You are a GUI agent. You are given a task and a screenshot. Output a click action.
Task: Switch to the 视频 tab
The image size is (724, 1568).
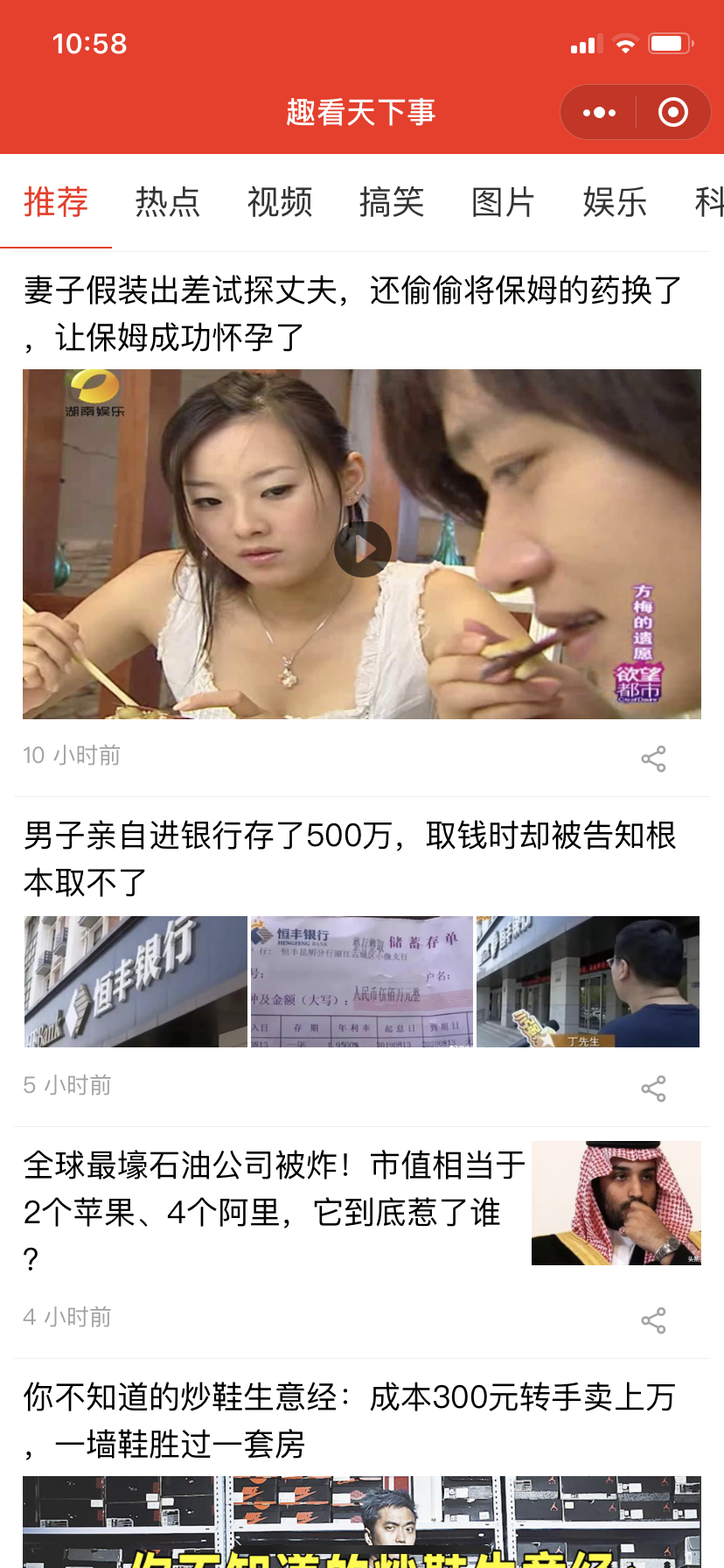(280, 202)
